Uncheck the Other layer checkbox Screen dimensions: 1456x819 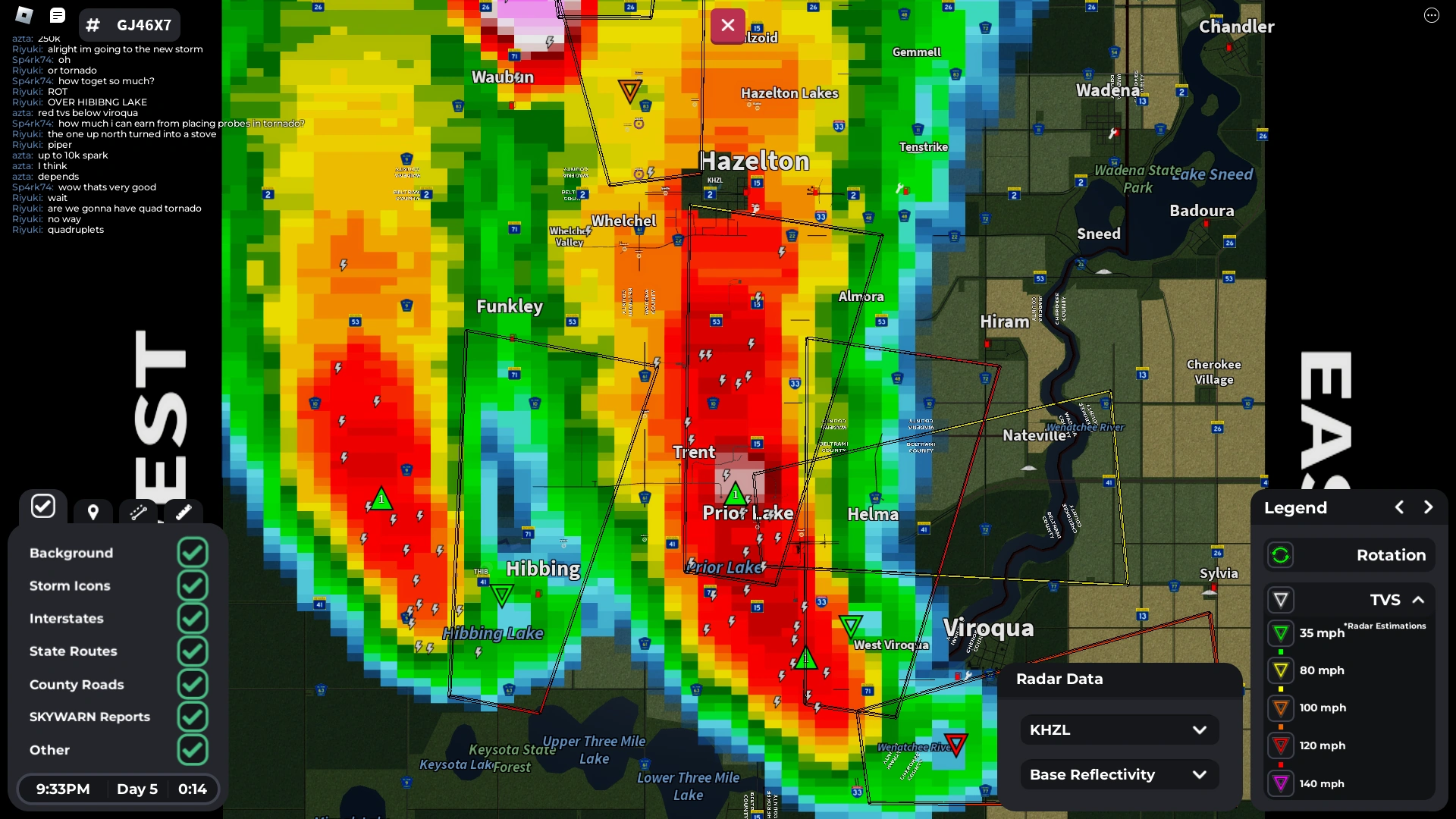tap(193, 750)
